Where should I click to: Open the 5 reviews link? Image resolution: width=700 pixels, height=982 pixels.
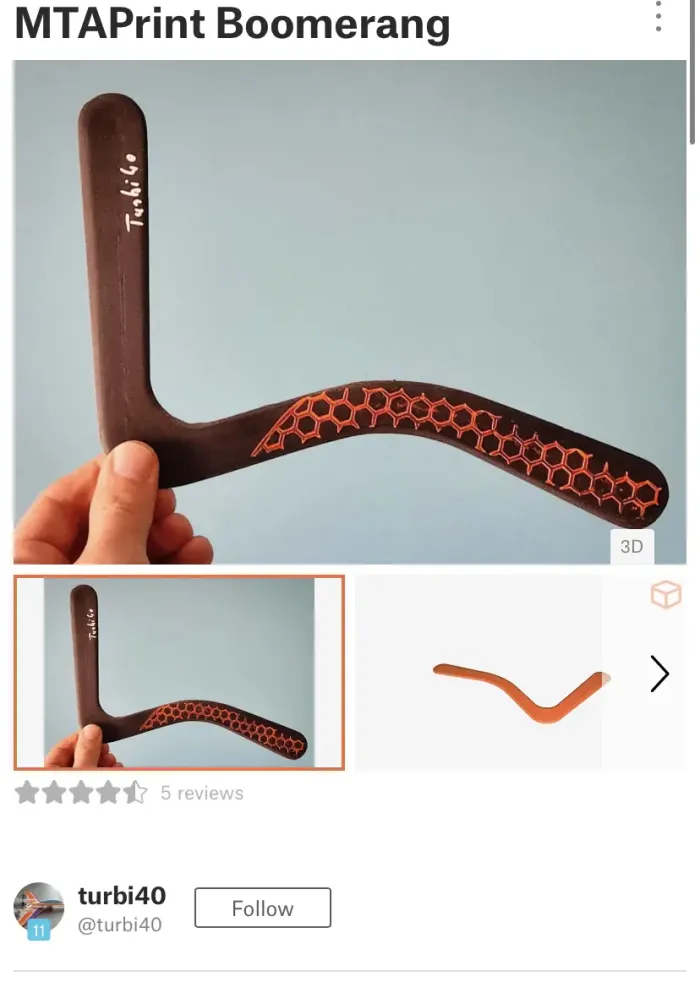(202, 793)
